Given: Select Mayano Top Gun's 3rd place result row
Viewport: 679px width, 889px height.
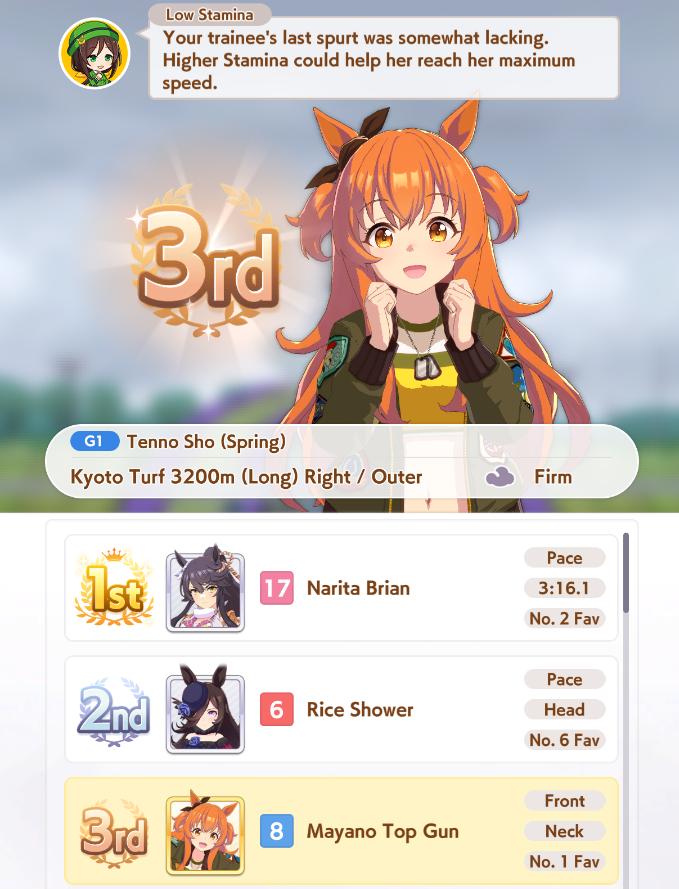Looking at the screenshot, I should [x=342, y=831].
